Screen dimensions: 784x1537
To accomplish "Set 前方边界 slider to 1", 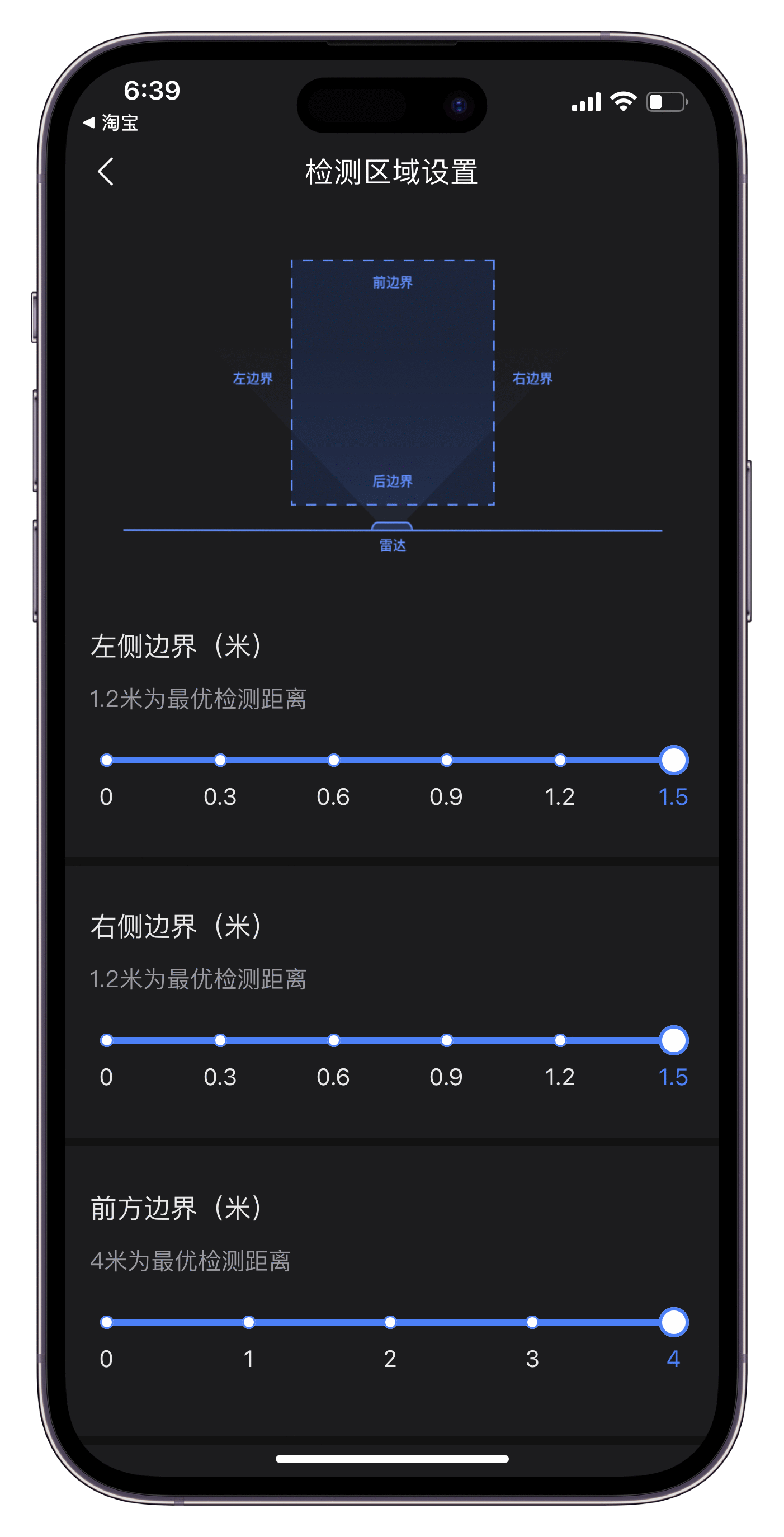I will (249, 1322).
